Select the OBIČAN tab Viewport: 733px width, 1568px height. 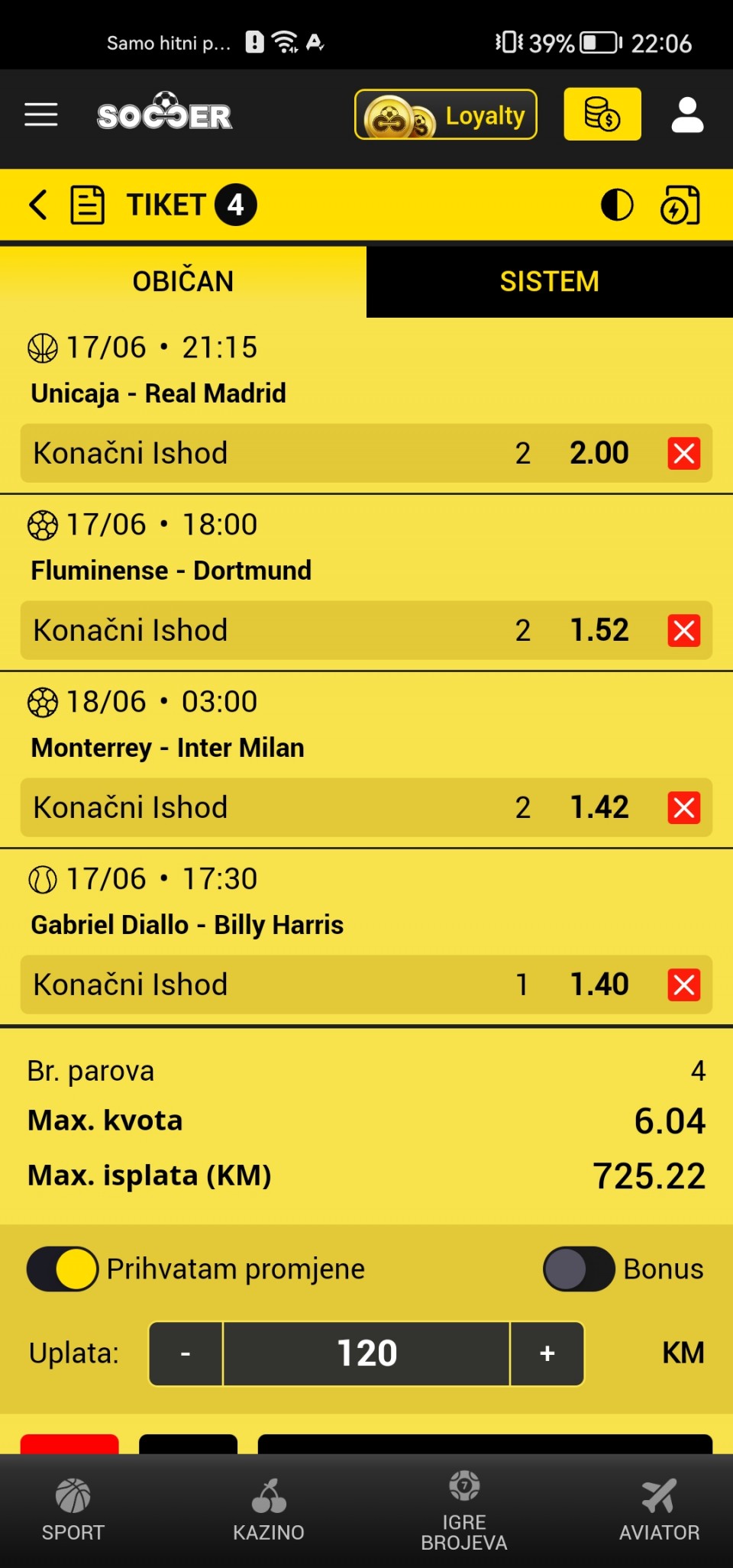click(x=183, y=281)
